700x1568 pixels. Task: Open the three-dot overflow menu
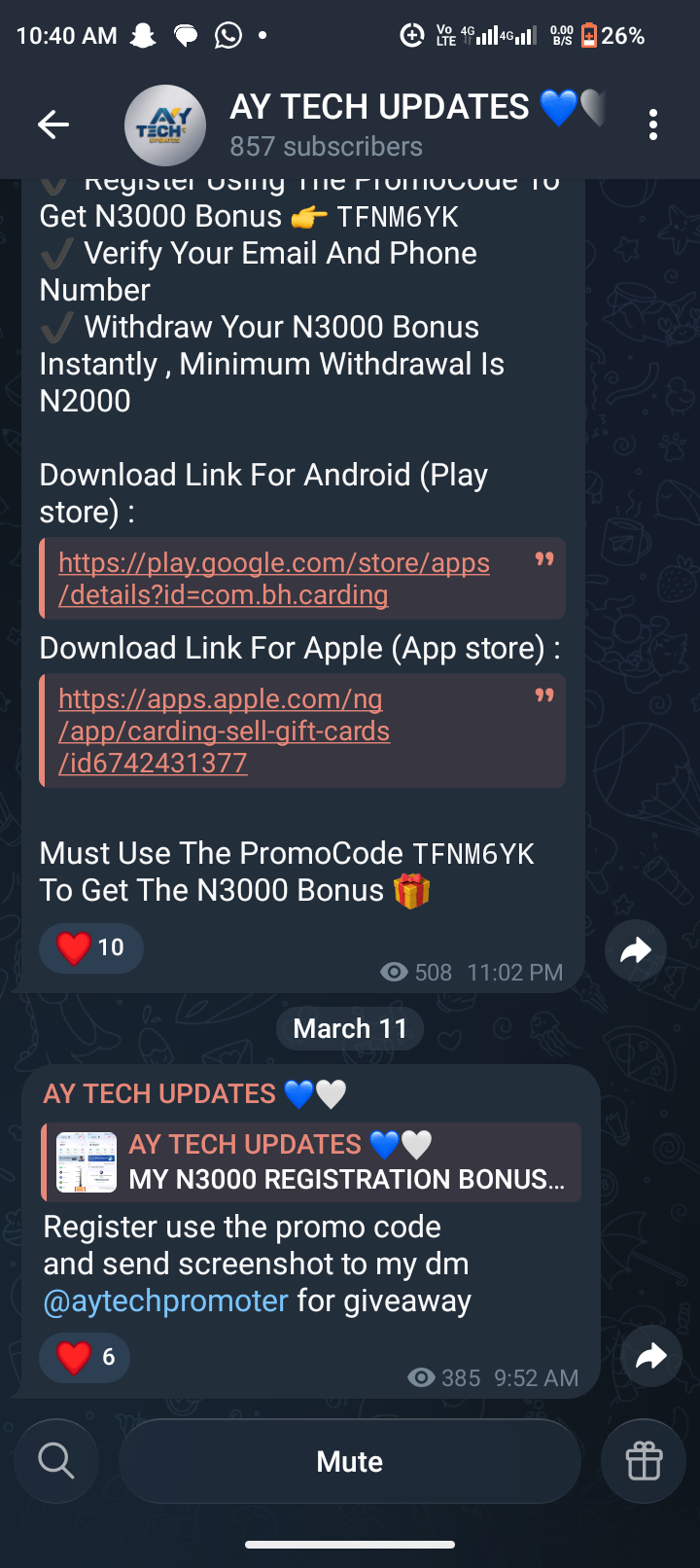click(652, 125)
